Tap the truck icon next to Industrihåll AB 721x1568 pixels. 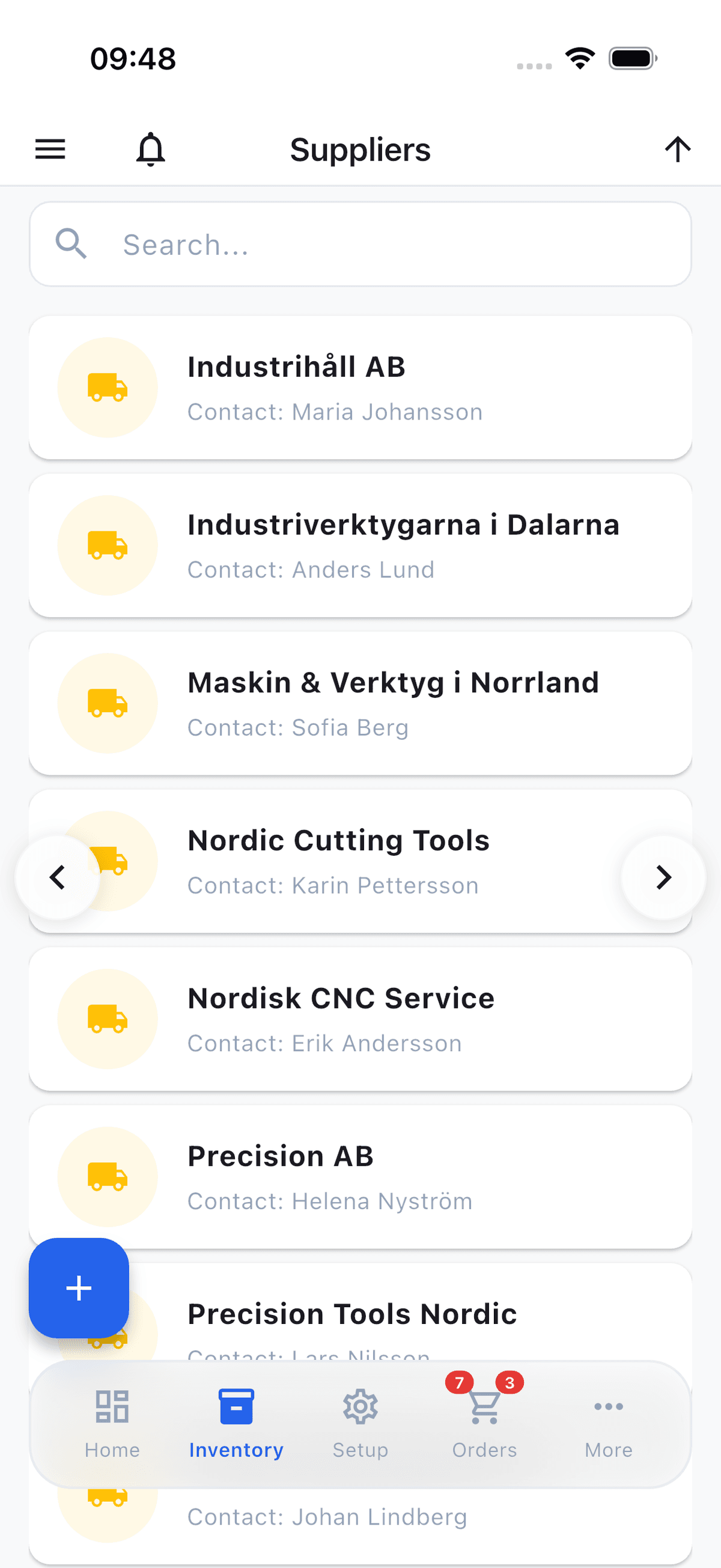(x=108, y=387)
